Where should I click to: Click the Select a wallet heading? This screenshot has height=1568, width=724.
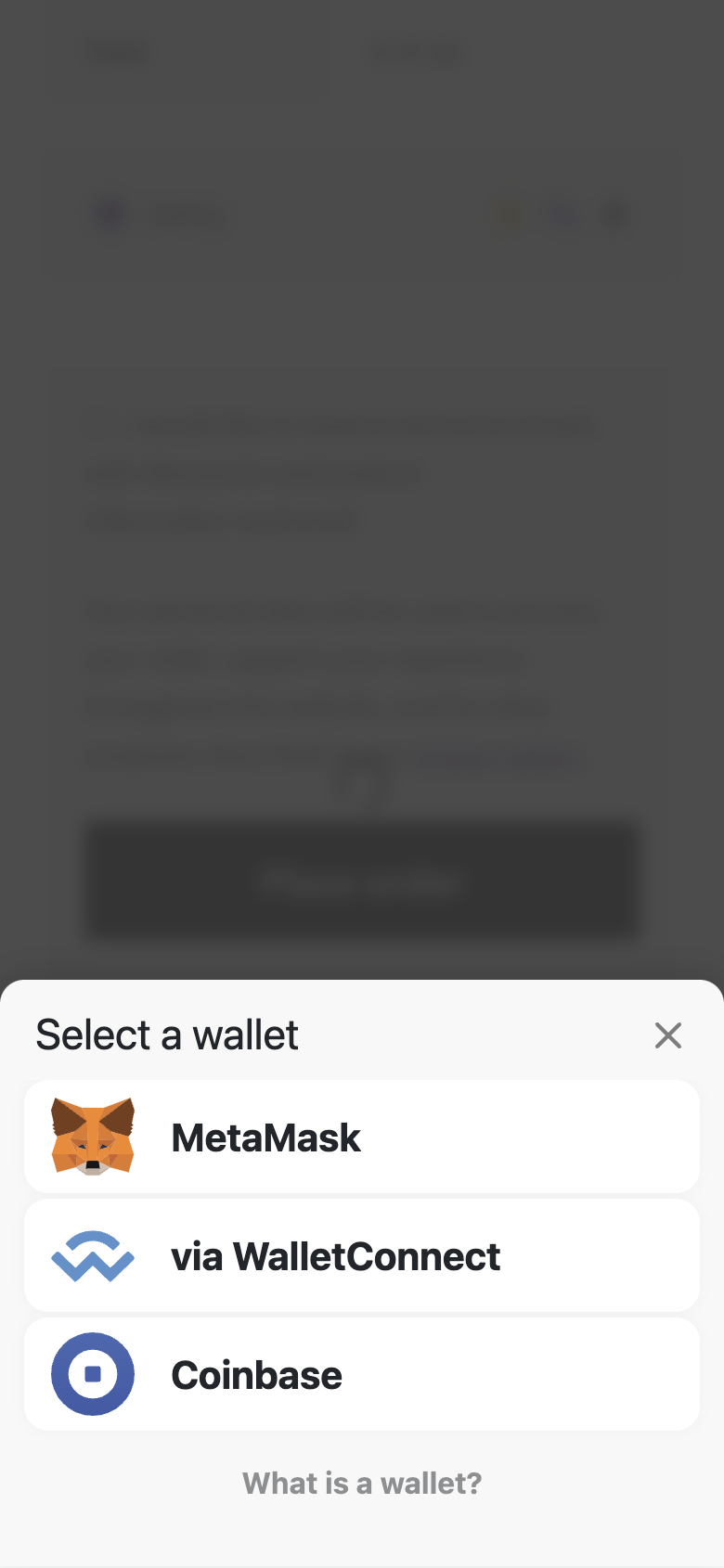click(x=166, y=1035)
